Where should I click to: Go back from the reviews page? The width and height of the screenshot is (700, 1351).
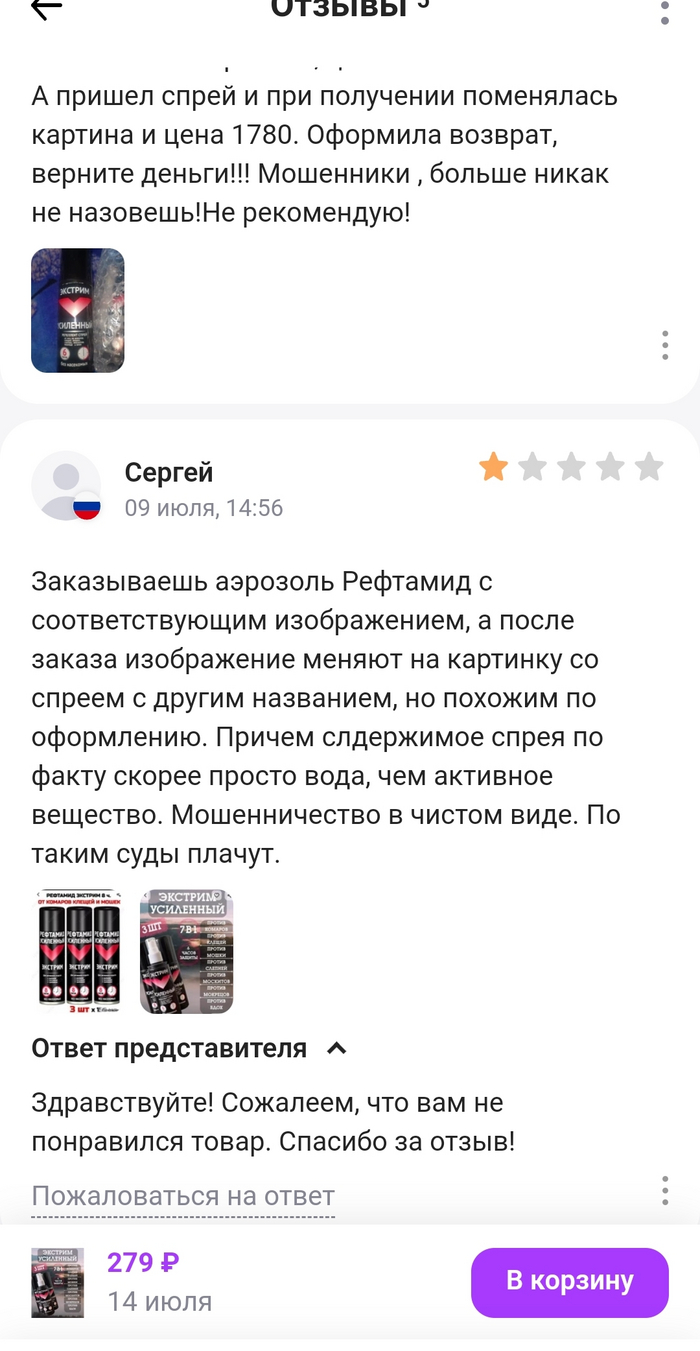[46, 10]
